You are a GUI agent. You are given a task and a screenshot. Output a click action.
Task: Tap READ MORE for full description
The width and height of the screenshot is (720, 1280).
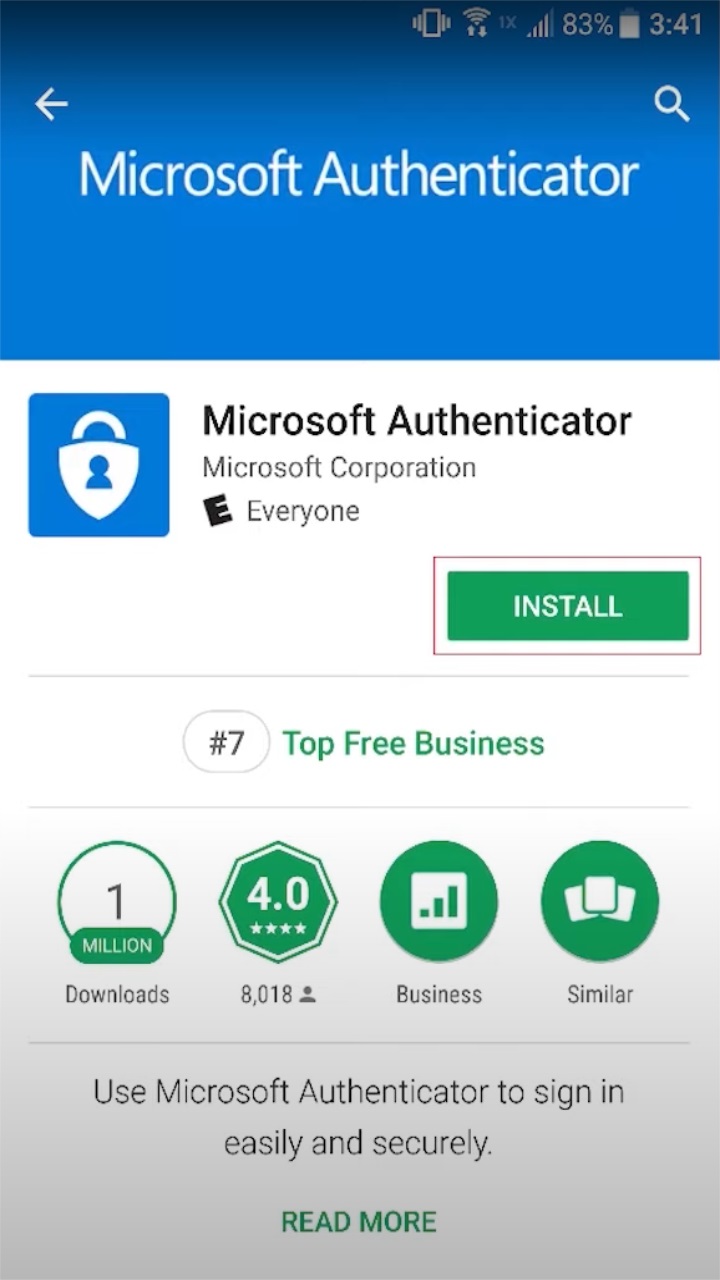[358, 1221]
